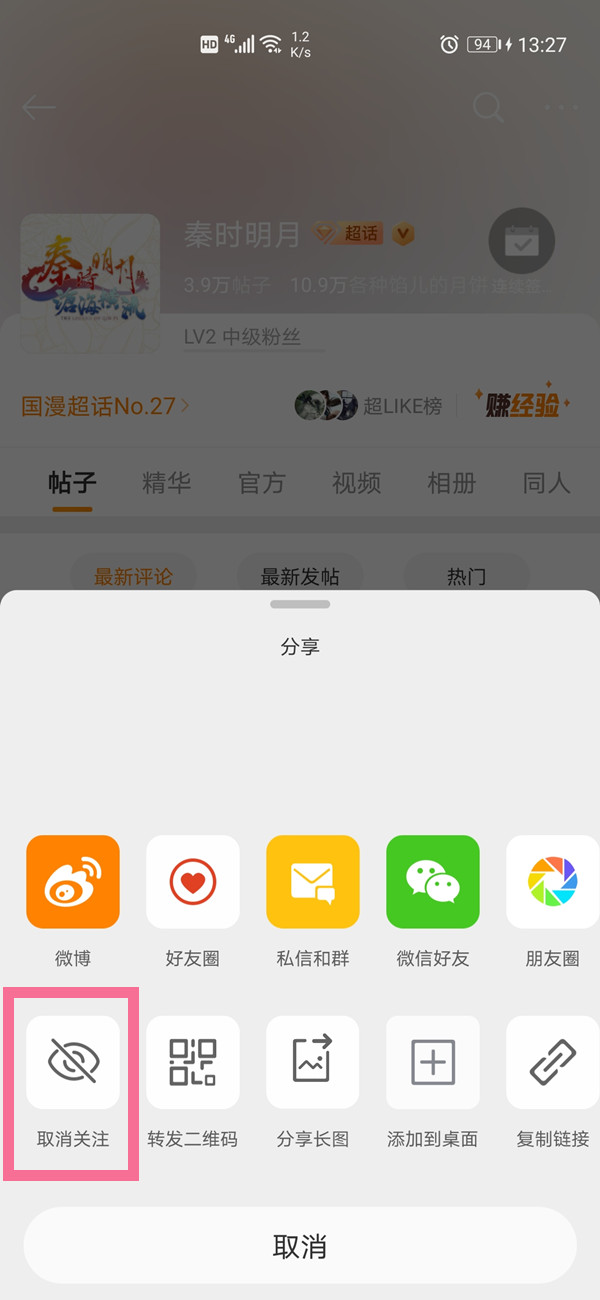Select 转发二维码 option

[x=193, y=1062]
